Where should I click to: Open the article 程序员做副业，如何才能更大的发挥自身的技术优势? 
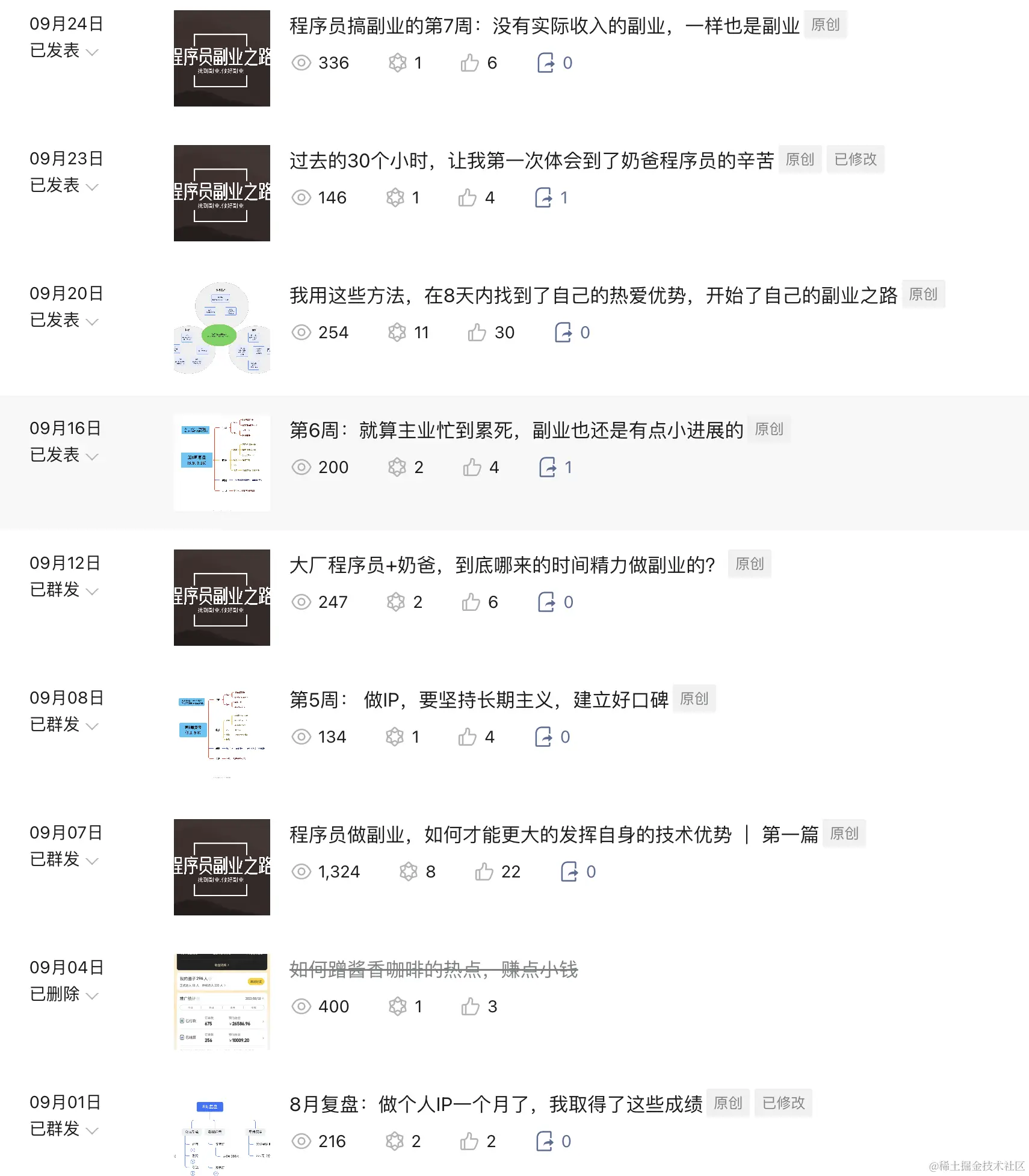pyautogui.click(x=554, y=835)
